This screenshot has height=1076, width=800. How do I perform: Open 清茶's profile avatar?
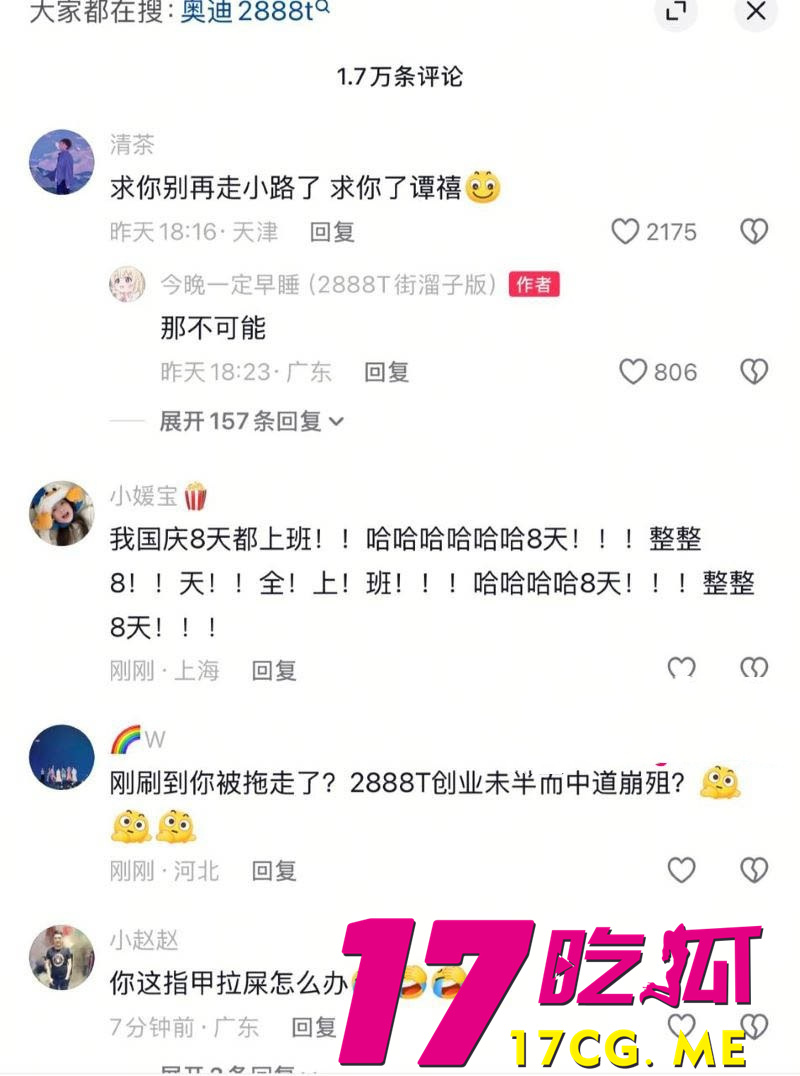click(62, 161)
